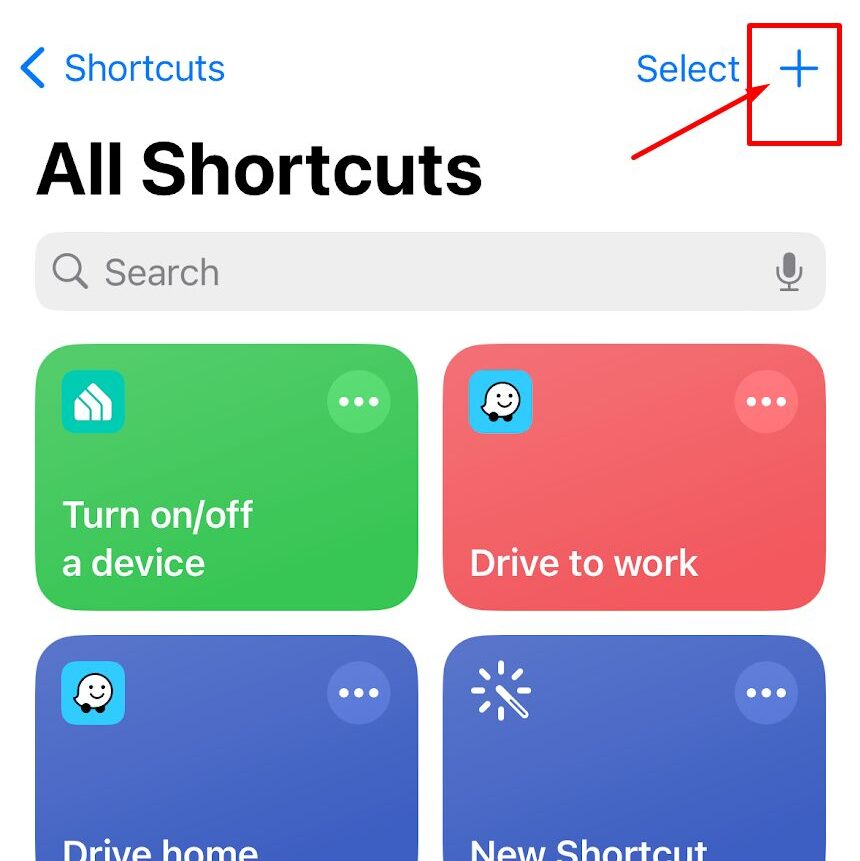Go back to Shortcuts

point(122,69)
